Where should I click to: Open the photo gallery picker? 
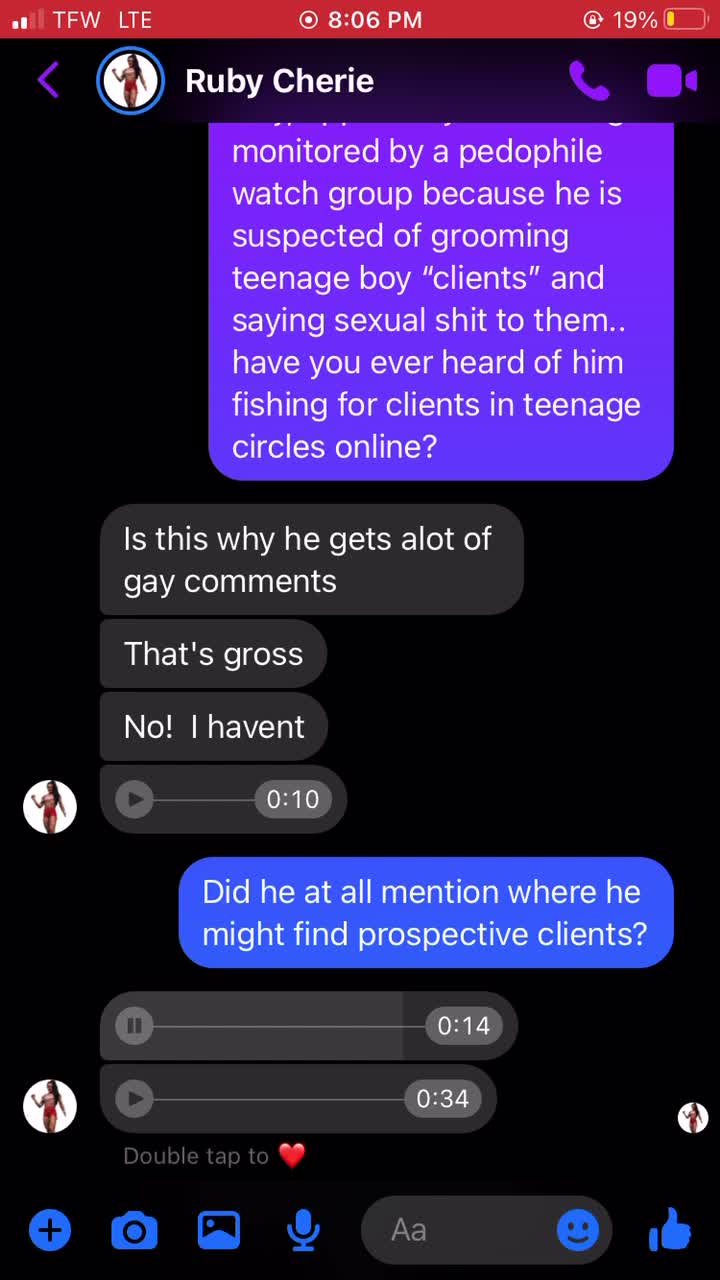coord(219,1230)
